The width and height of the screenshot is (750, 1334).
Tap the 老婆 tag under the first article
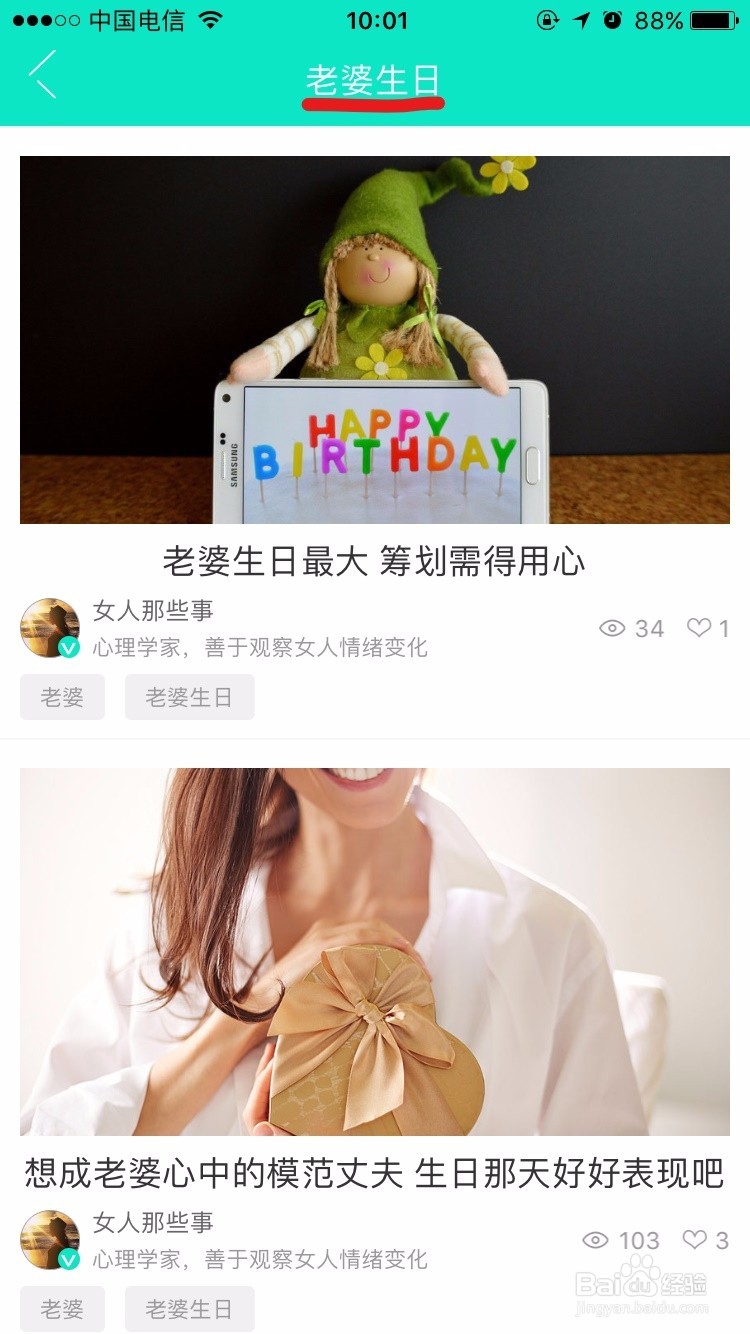[x=62, y=697]
